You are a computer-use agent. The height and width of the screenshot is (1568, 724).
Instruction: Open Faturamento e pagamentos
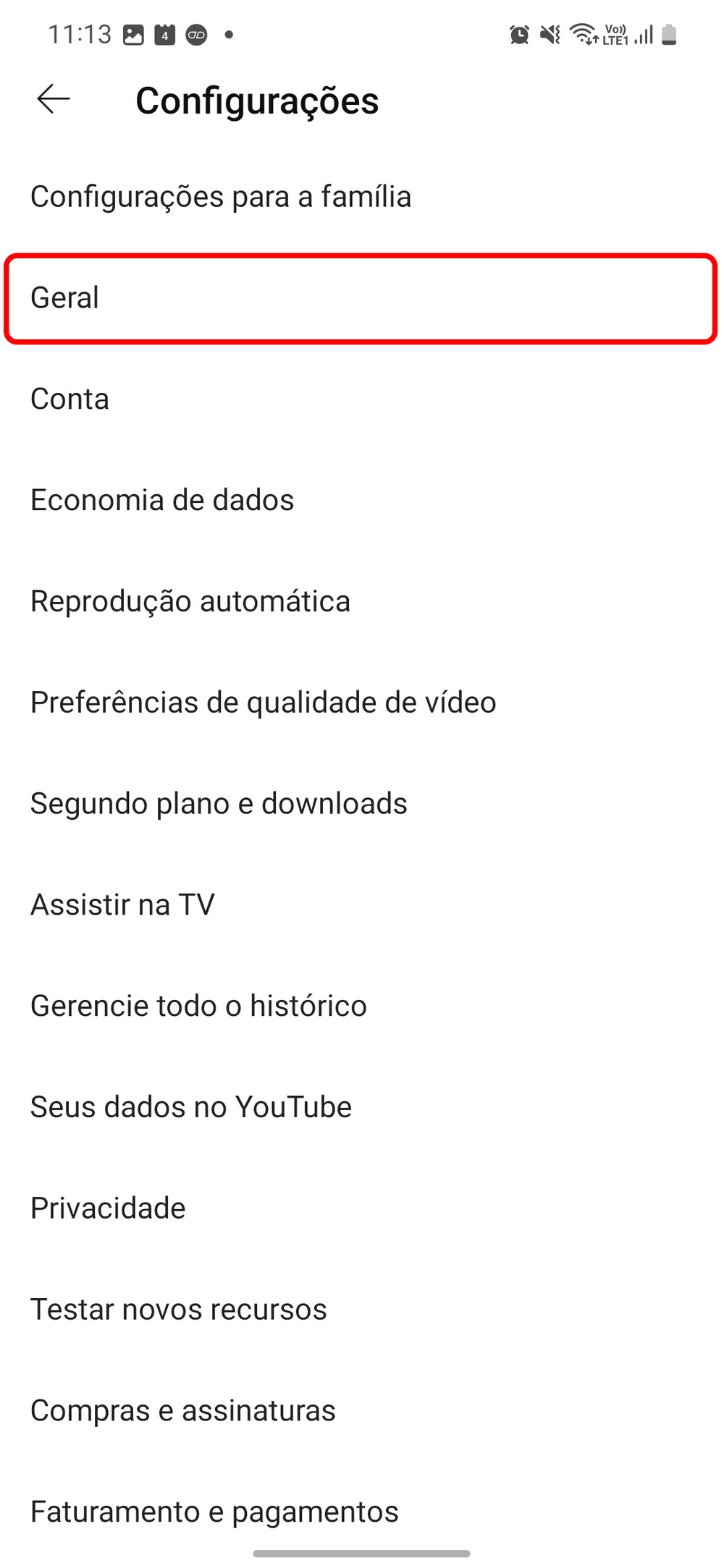coord(215,1512)
